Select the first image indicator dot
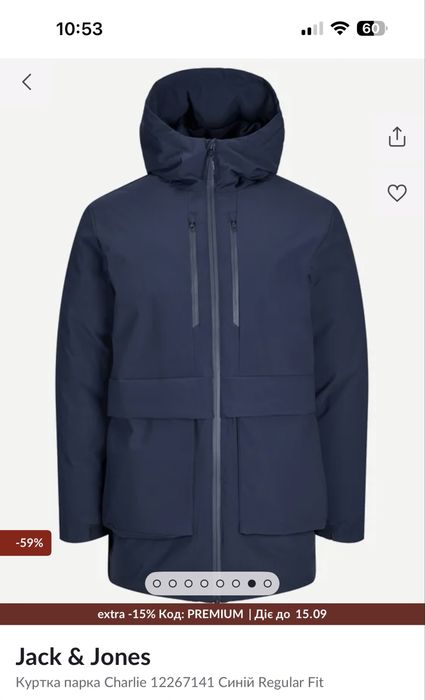The height and width of the screenshot is (700, 425). (157, 583)
